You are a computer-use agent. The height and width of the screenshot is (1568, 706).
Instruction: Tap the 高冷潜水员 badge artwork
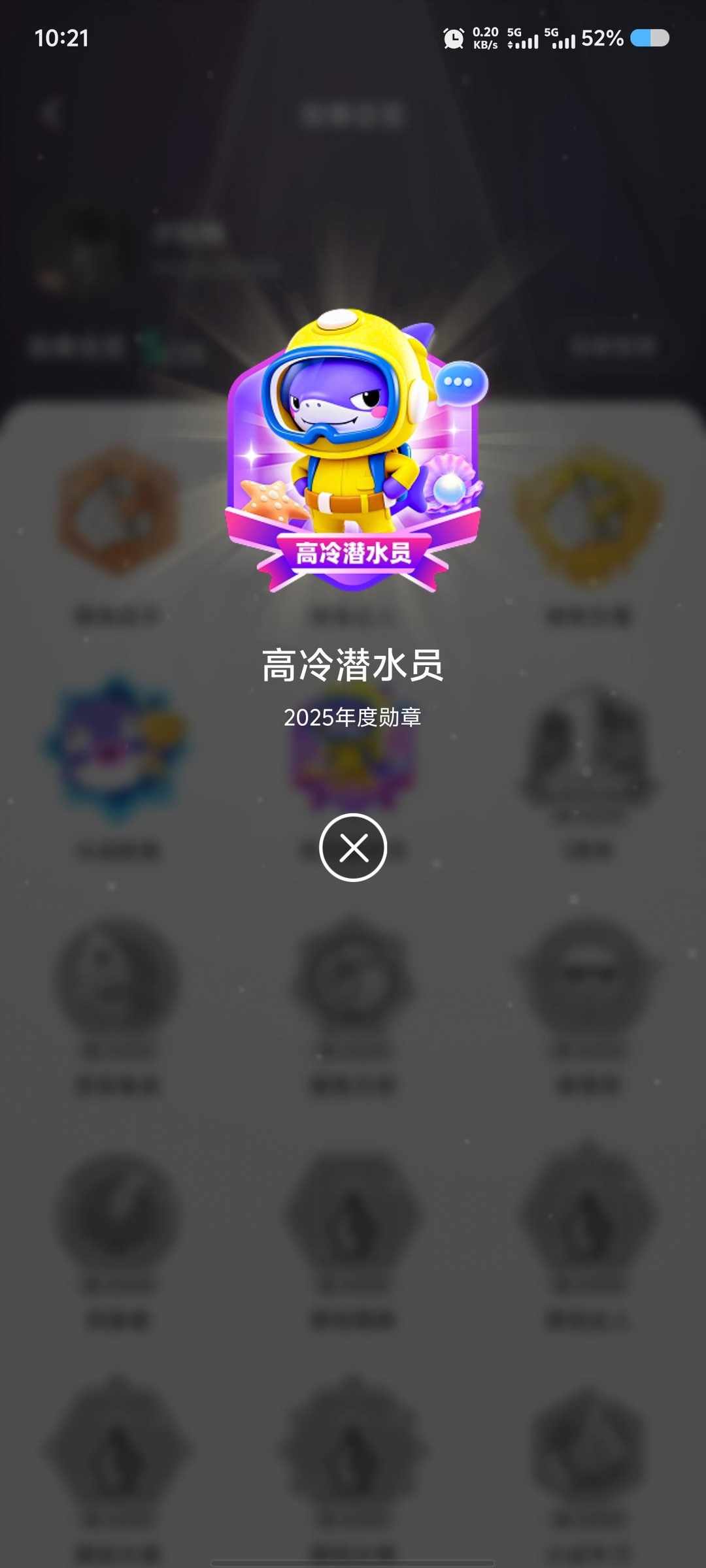pyautogui.click(x=353, y=451)
